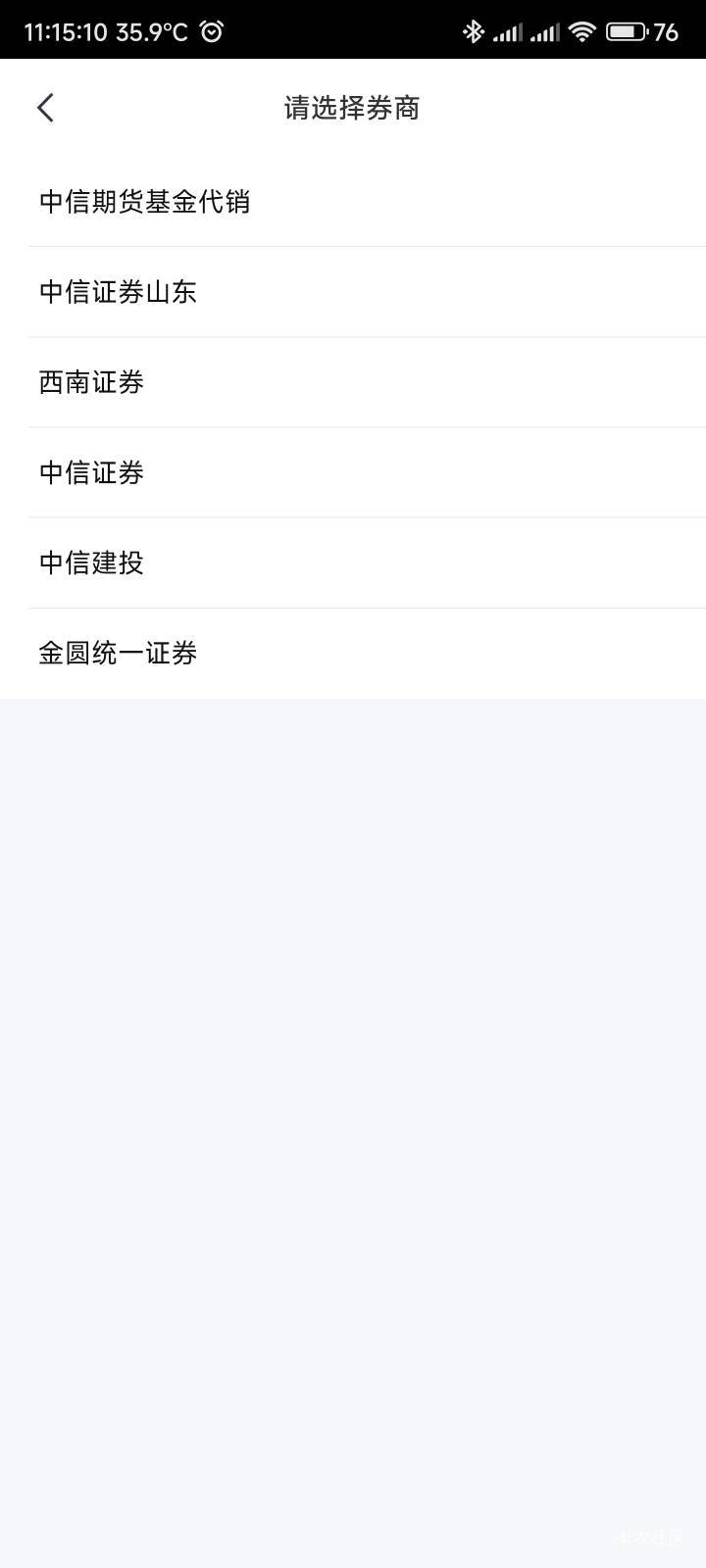706x1568 pixels.
Task: Choose 中信建投 as the broker
Action: [353, 563]
